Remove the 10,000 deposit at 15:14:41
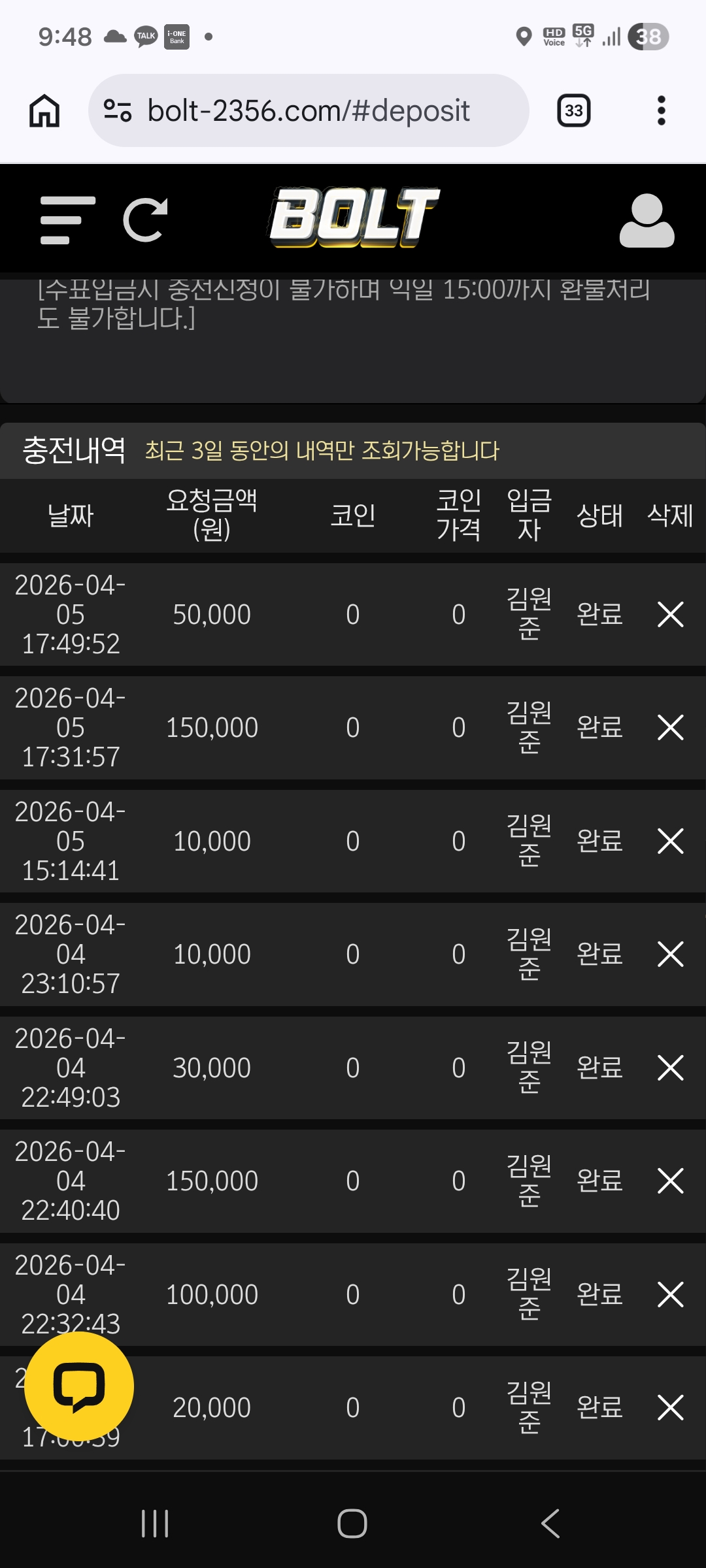Screen dimensions: 706x1568 point(670,841)
